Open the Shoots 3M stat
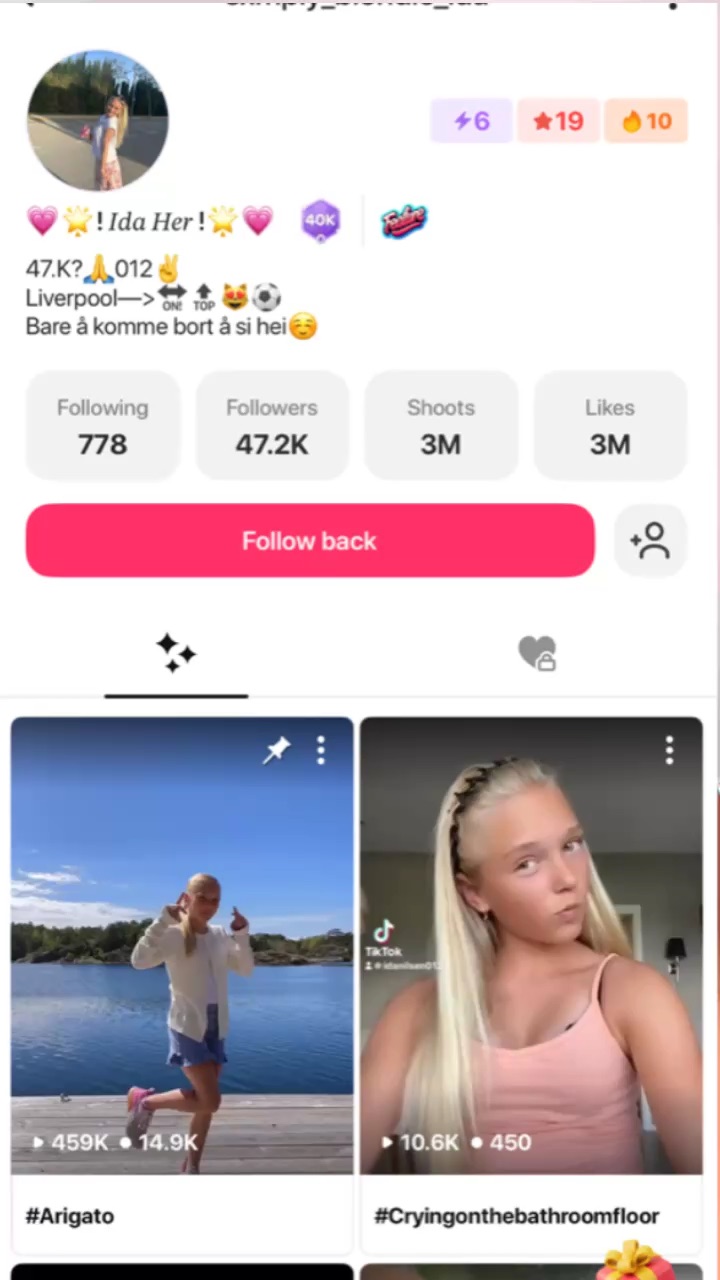The width and height of the screenshot is (720, 1280). [x=441, y=426]
